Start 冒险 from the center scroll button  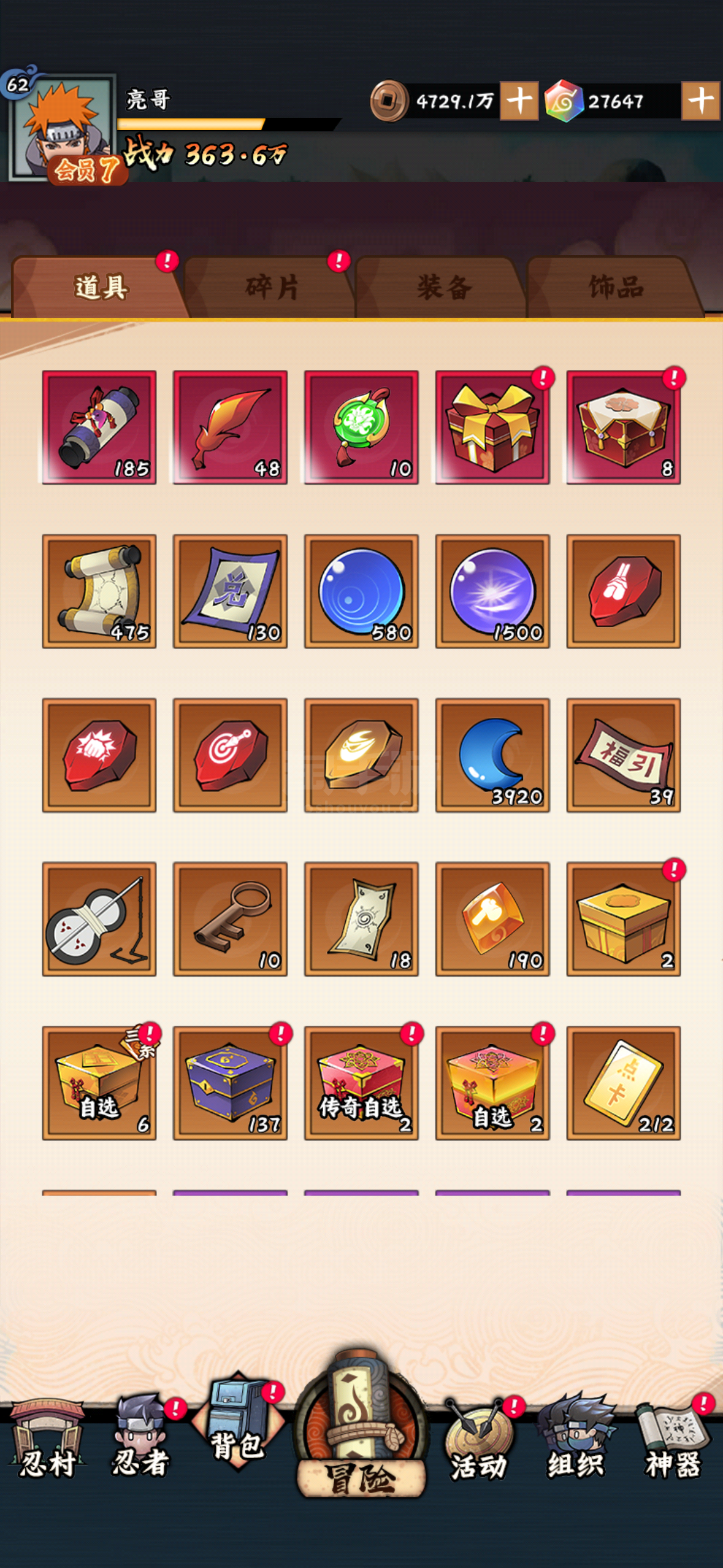tap(361, 1424)
